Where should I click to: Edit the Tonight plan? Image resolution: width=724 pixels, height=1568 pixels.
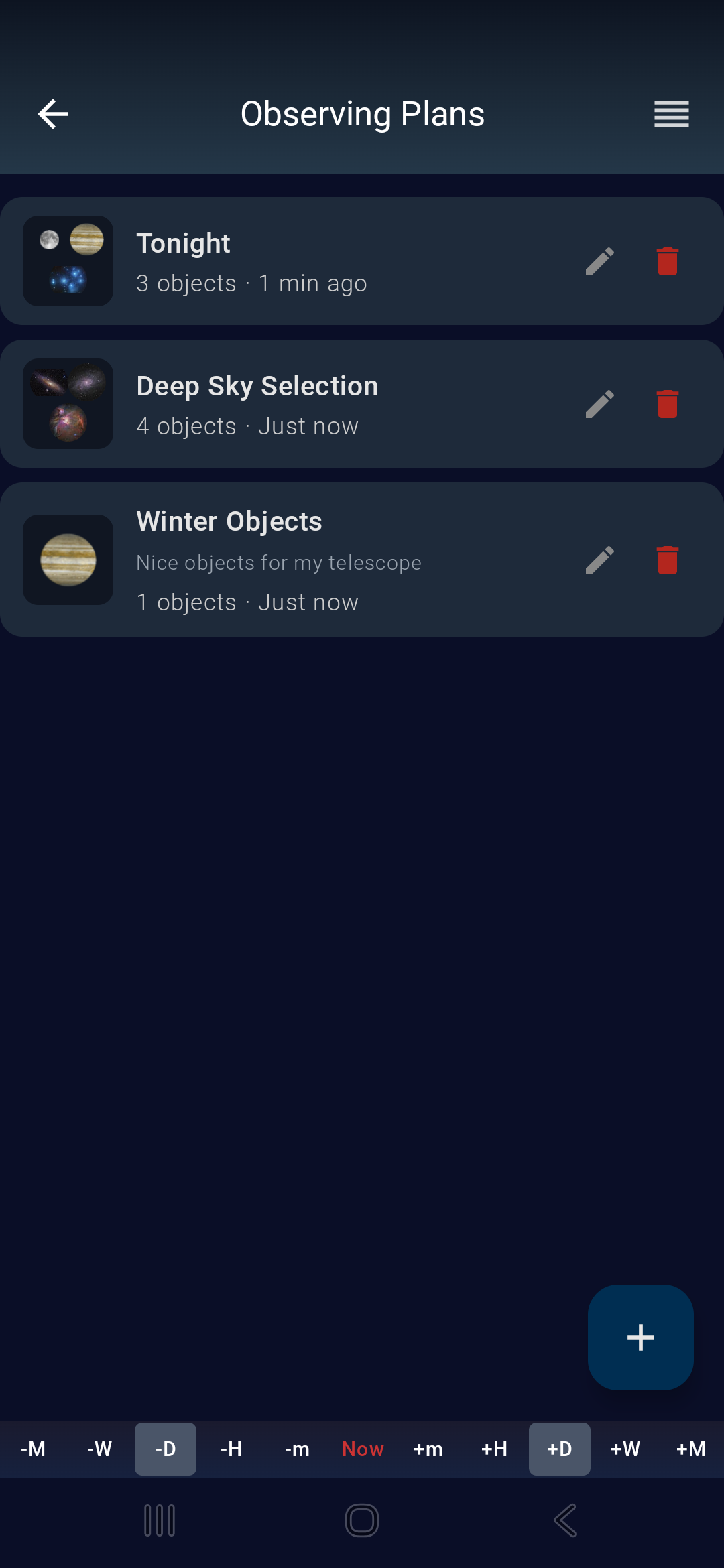pyautogui.click(x=599, y=261)
